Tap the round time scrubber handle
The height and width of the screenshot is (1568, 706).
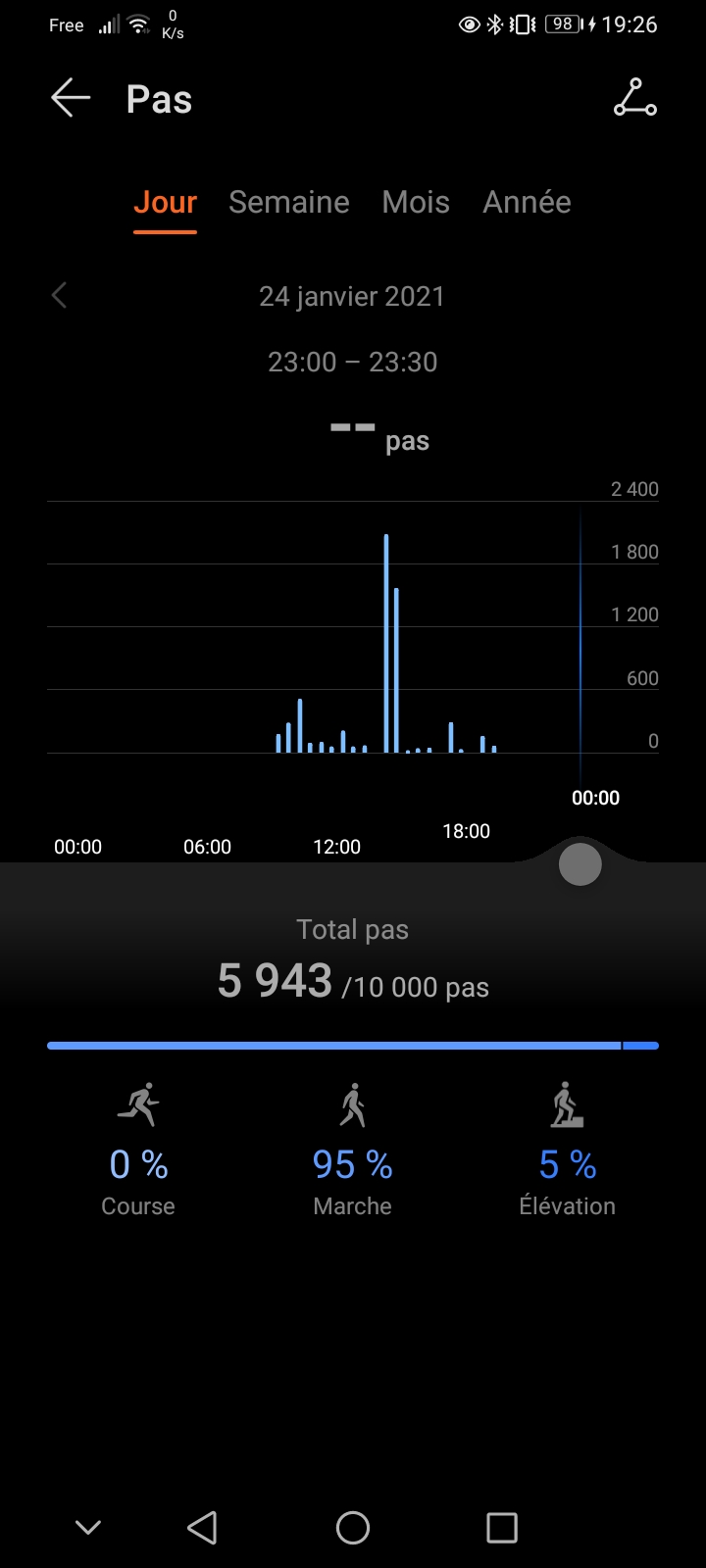tap(580, 864)
